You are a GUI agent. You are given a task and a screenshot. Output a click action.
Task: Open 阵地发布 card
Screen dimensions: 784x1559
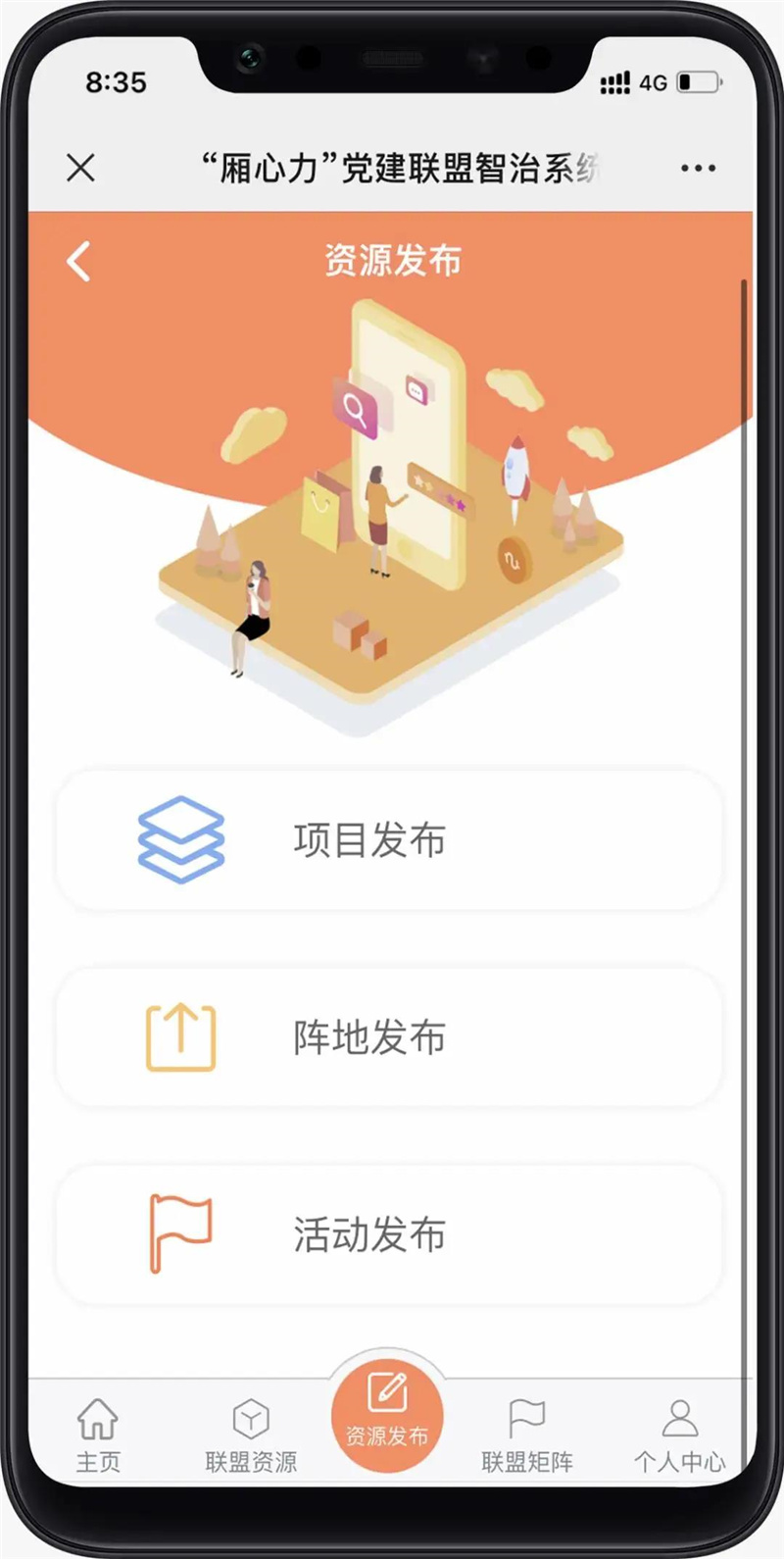point(389,1037)
